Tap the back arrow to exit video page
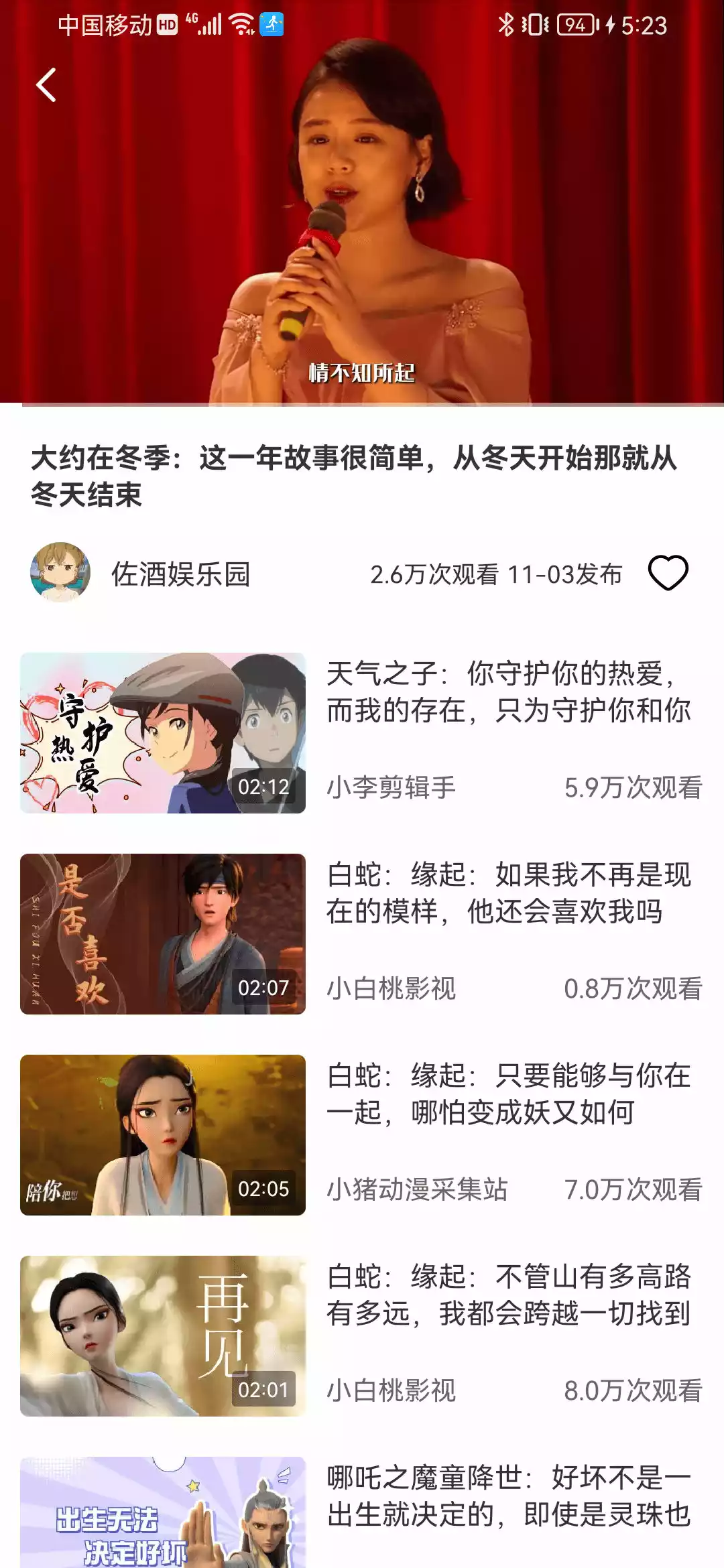 (x=46, y=86)
